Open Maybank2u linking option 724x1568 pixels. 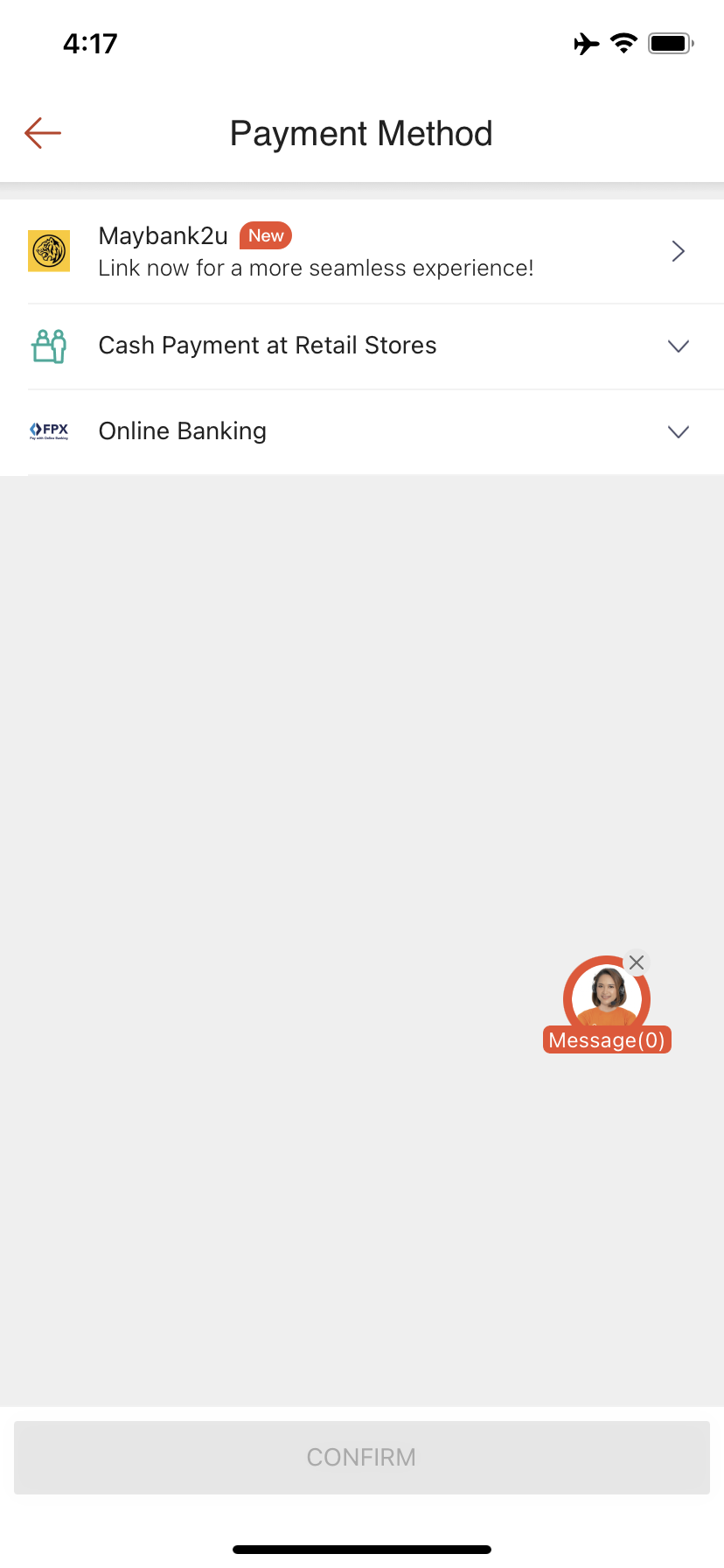(x=362, y=252)
